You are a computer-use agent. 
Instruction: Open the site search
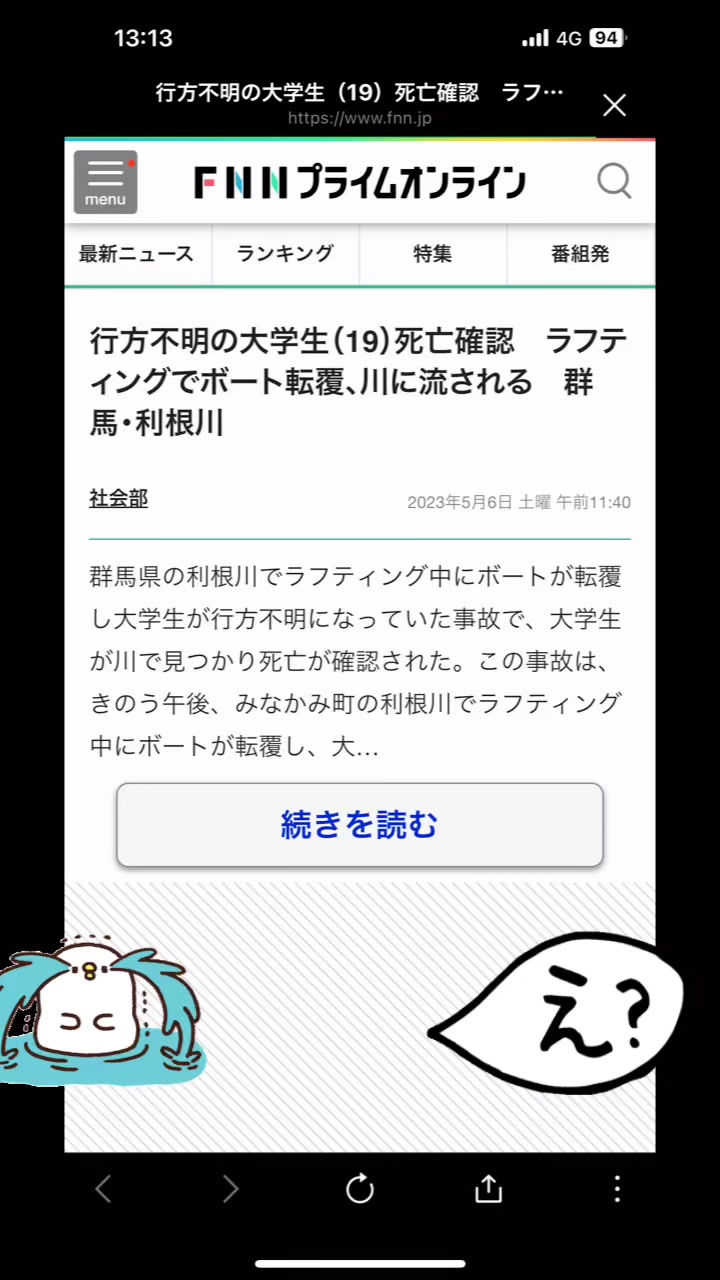coord(614,182)
